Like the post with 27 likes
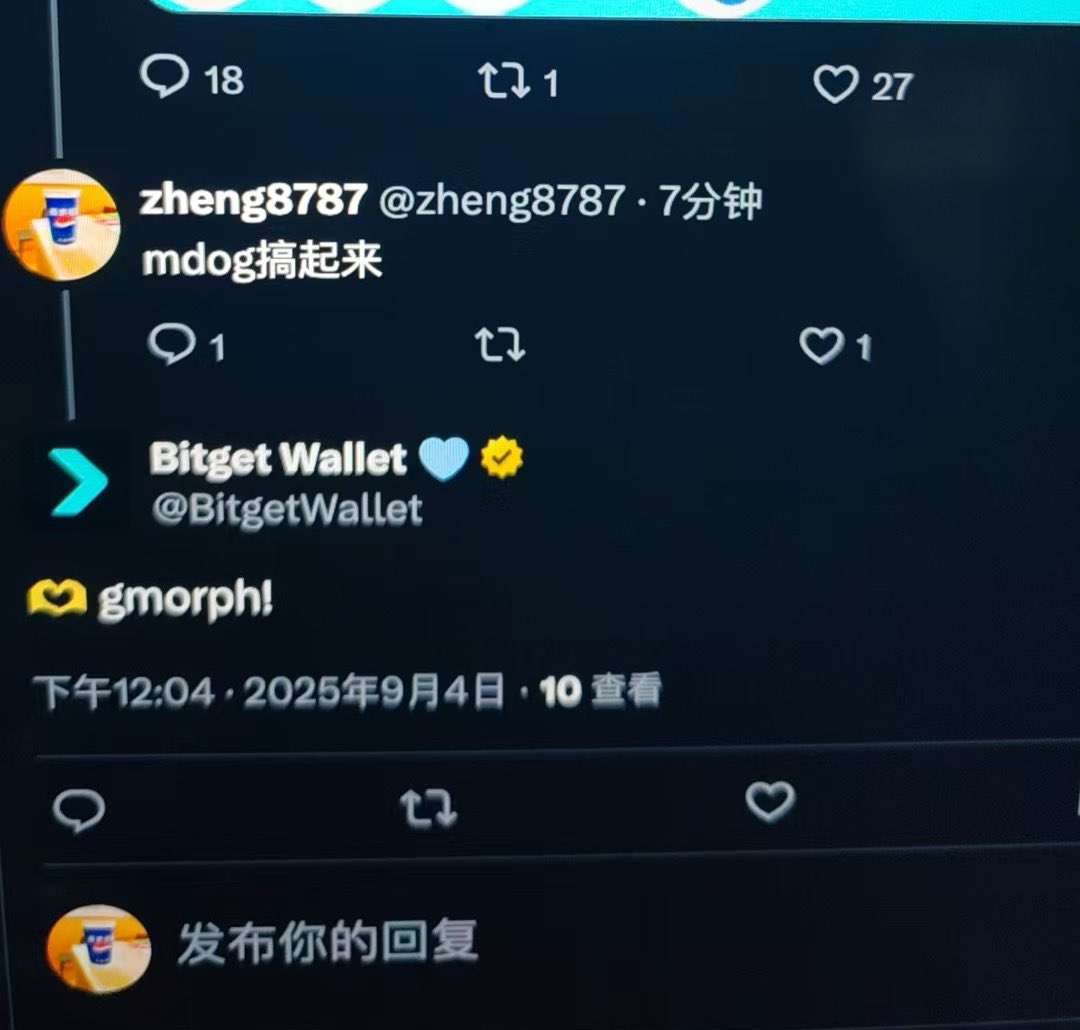 click(836, 85)
